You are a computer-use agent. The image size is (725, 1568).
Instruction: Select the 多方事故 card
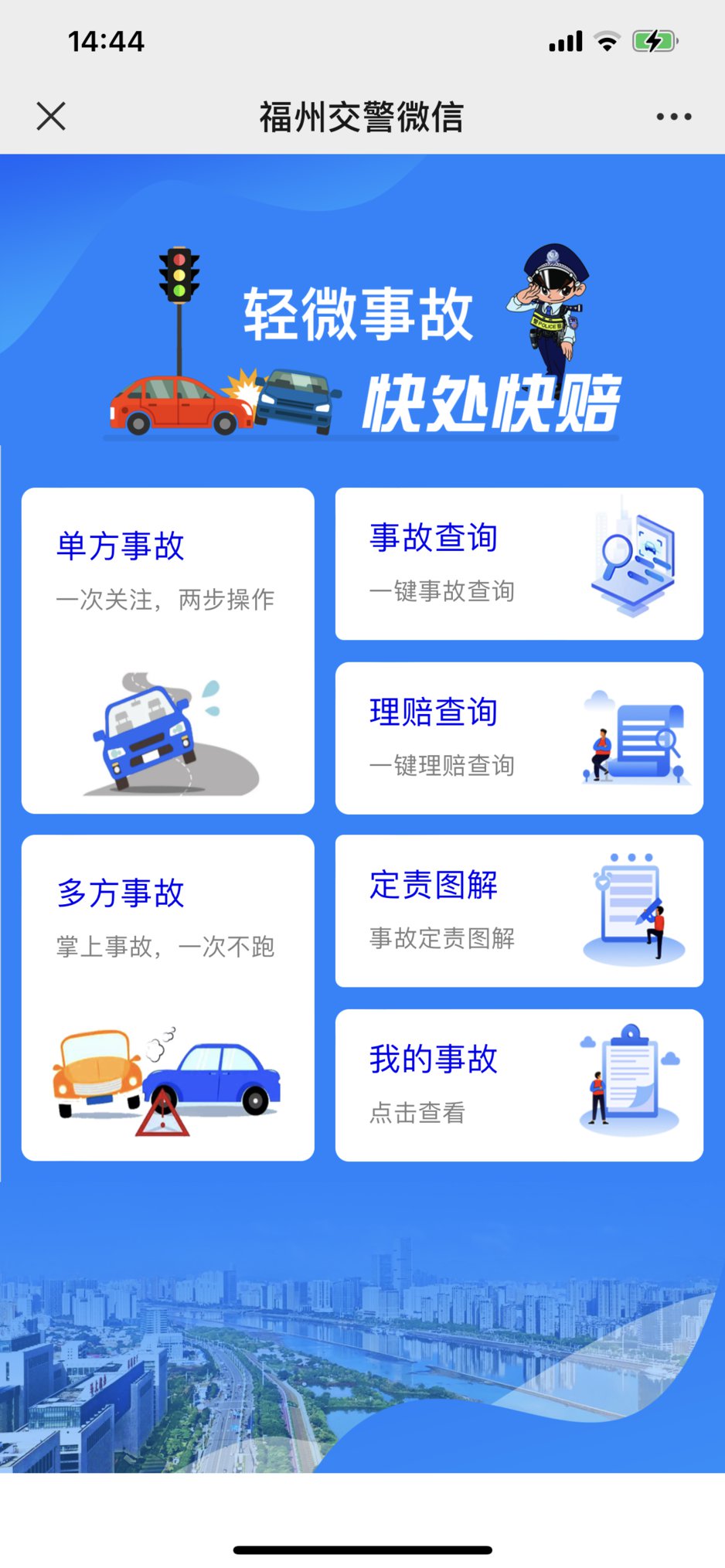tap(168, 997)
